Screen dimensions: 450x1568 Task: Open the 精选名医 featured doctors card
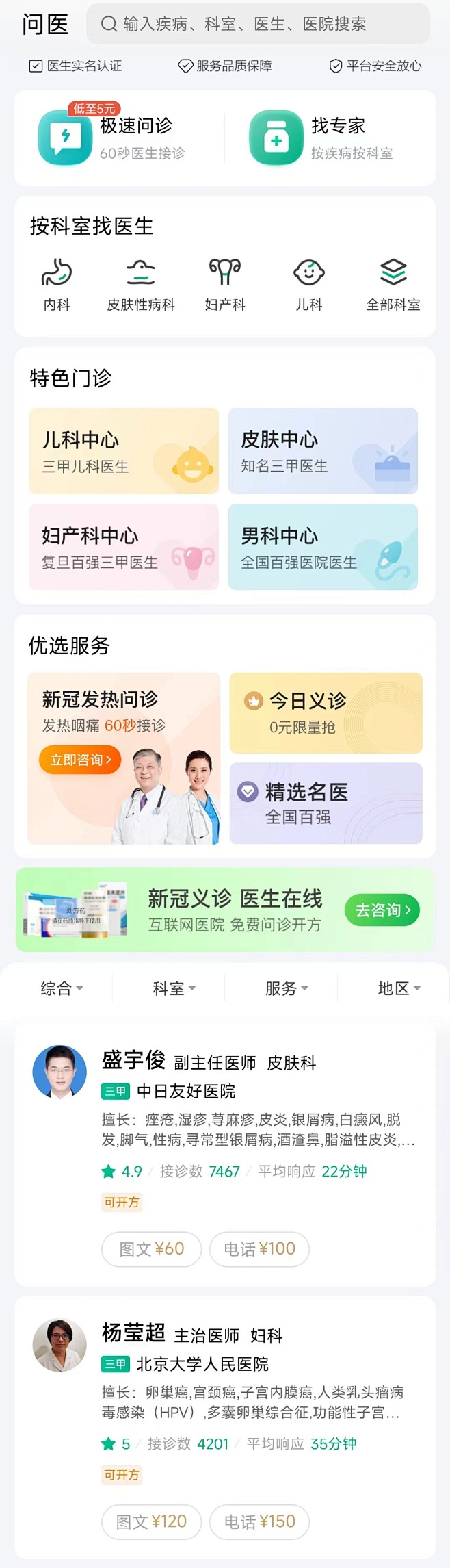point(326,803)
